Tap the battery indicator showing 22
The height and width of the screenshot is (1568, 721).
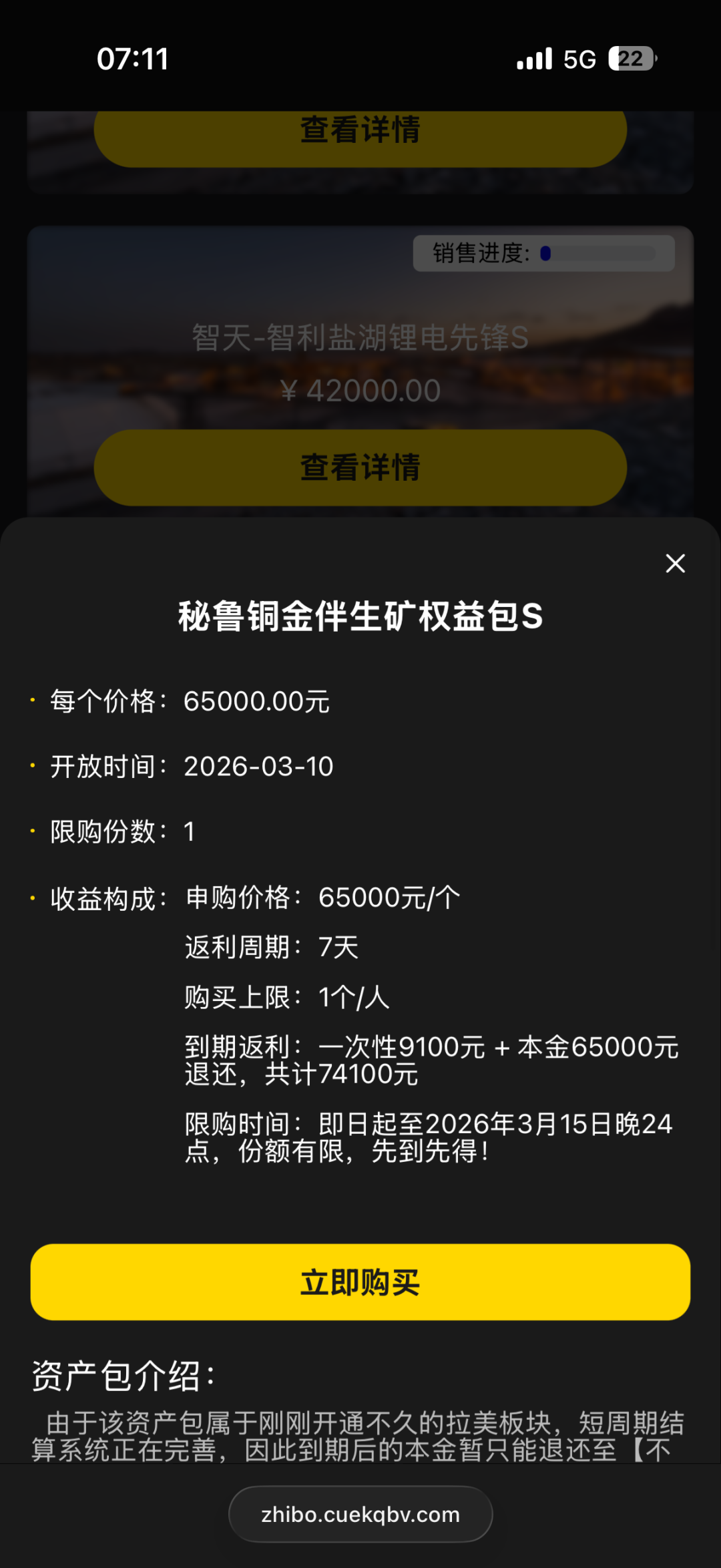[x=630, y=59]
